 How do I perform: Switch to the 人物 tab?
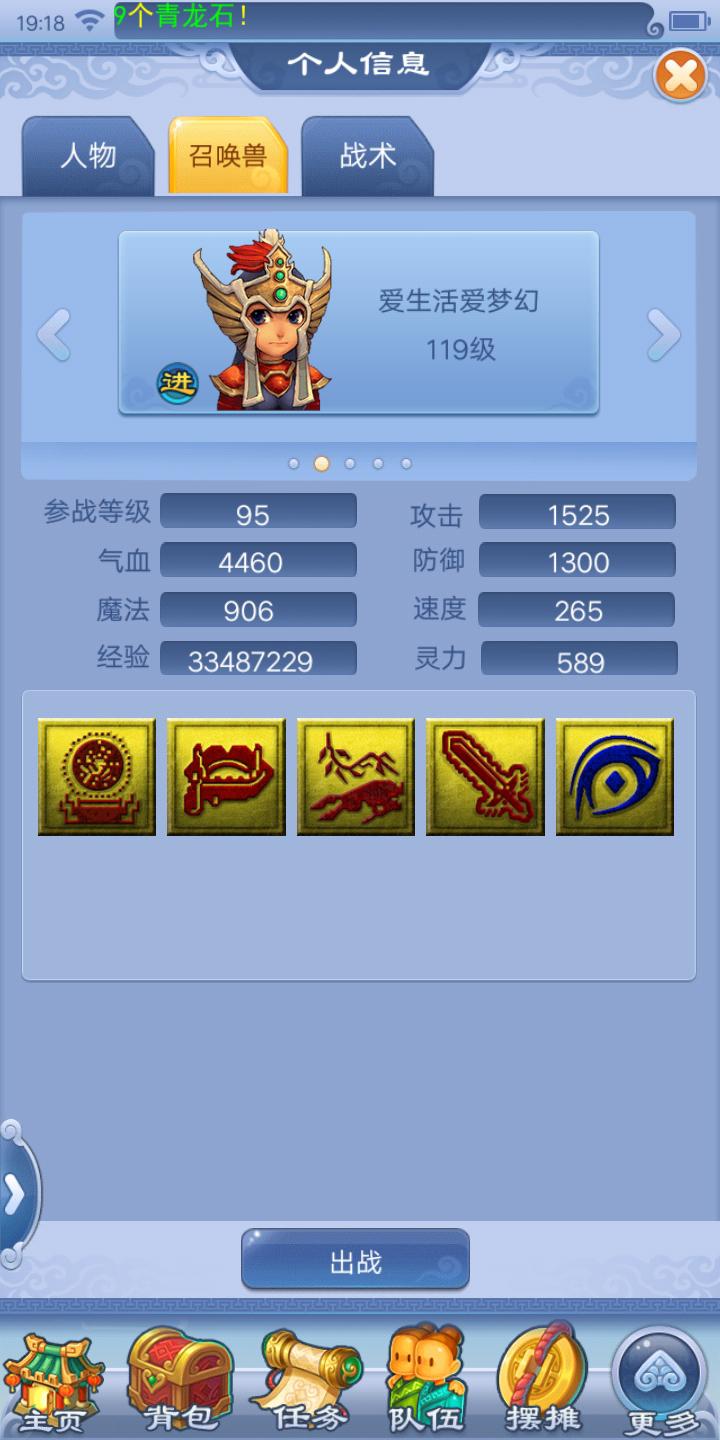[x=88, y=157]
